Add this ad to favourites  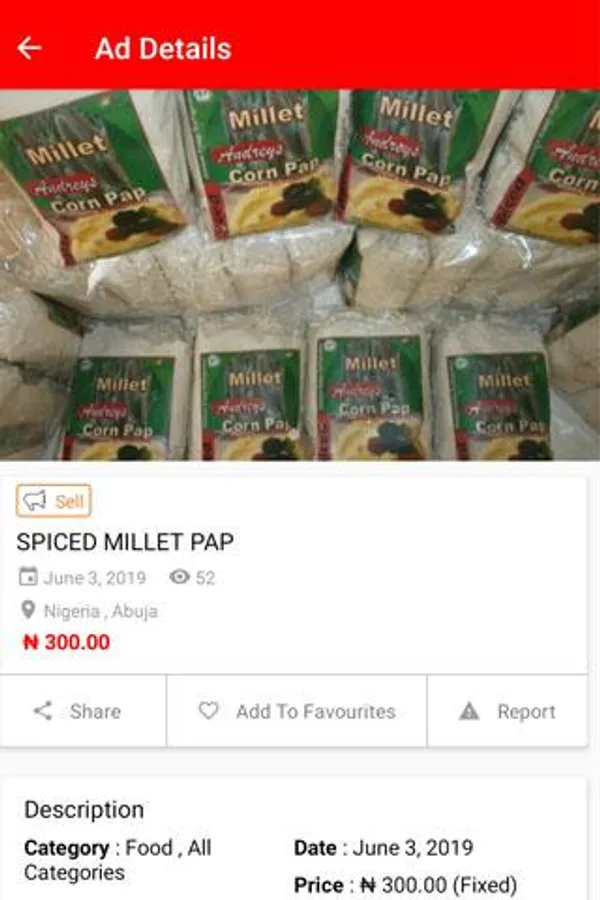(297, 711)
